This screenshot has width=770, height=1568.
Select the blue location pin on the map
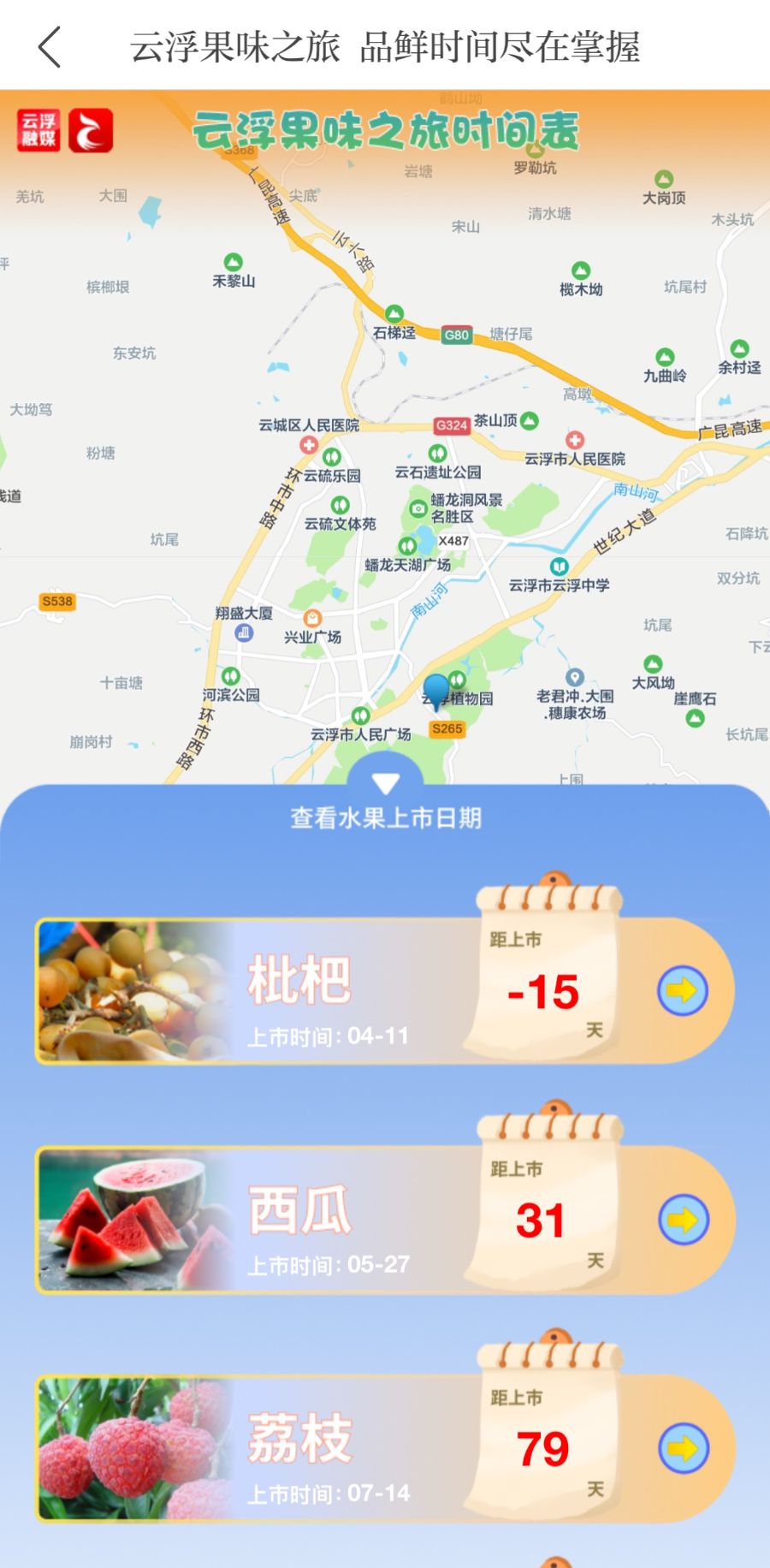436,692
